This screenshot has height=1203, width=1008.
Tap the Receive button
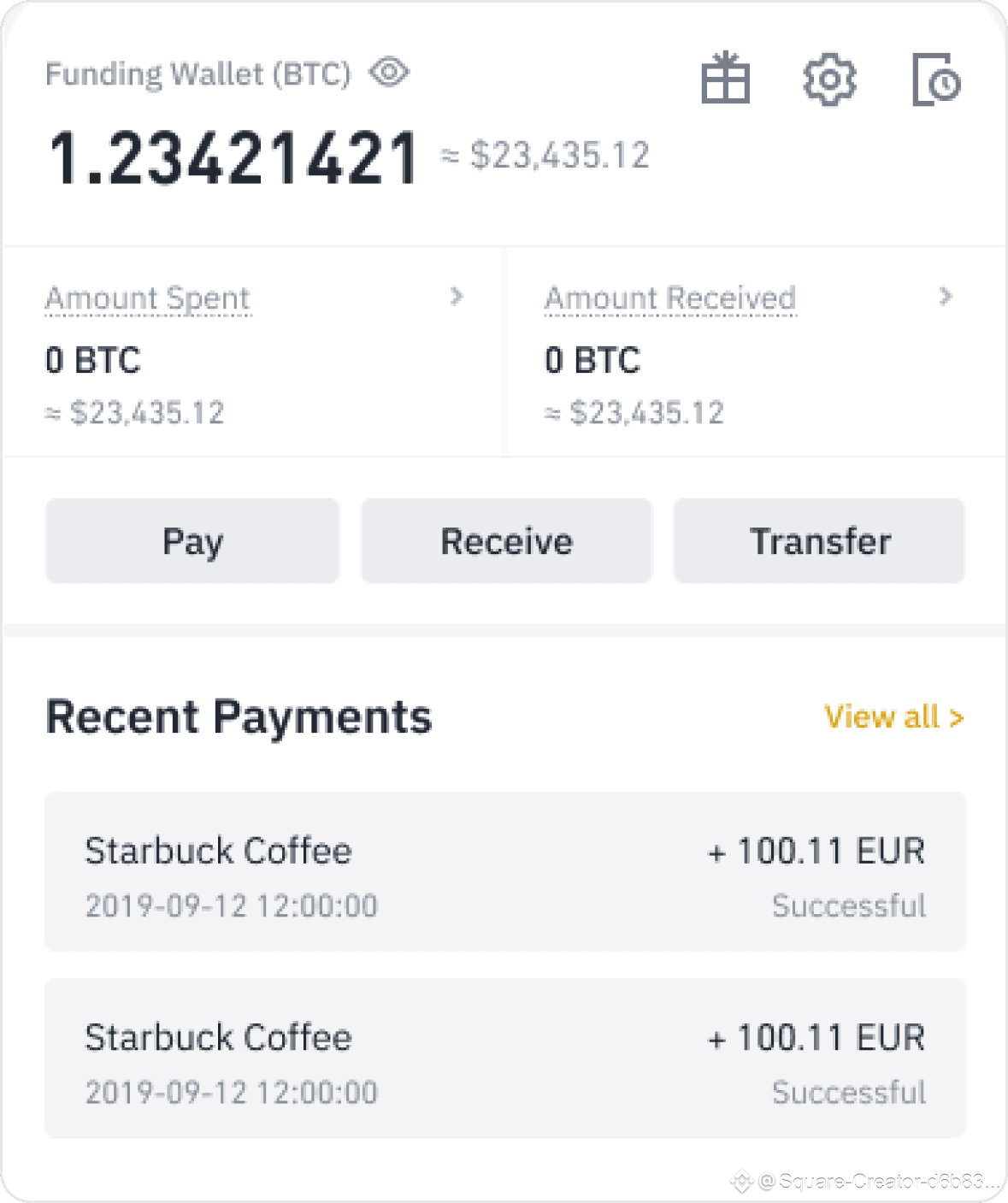pos(506,541)
